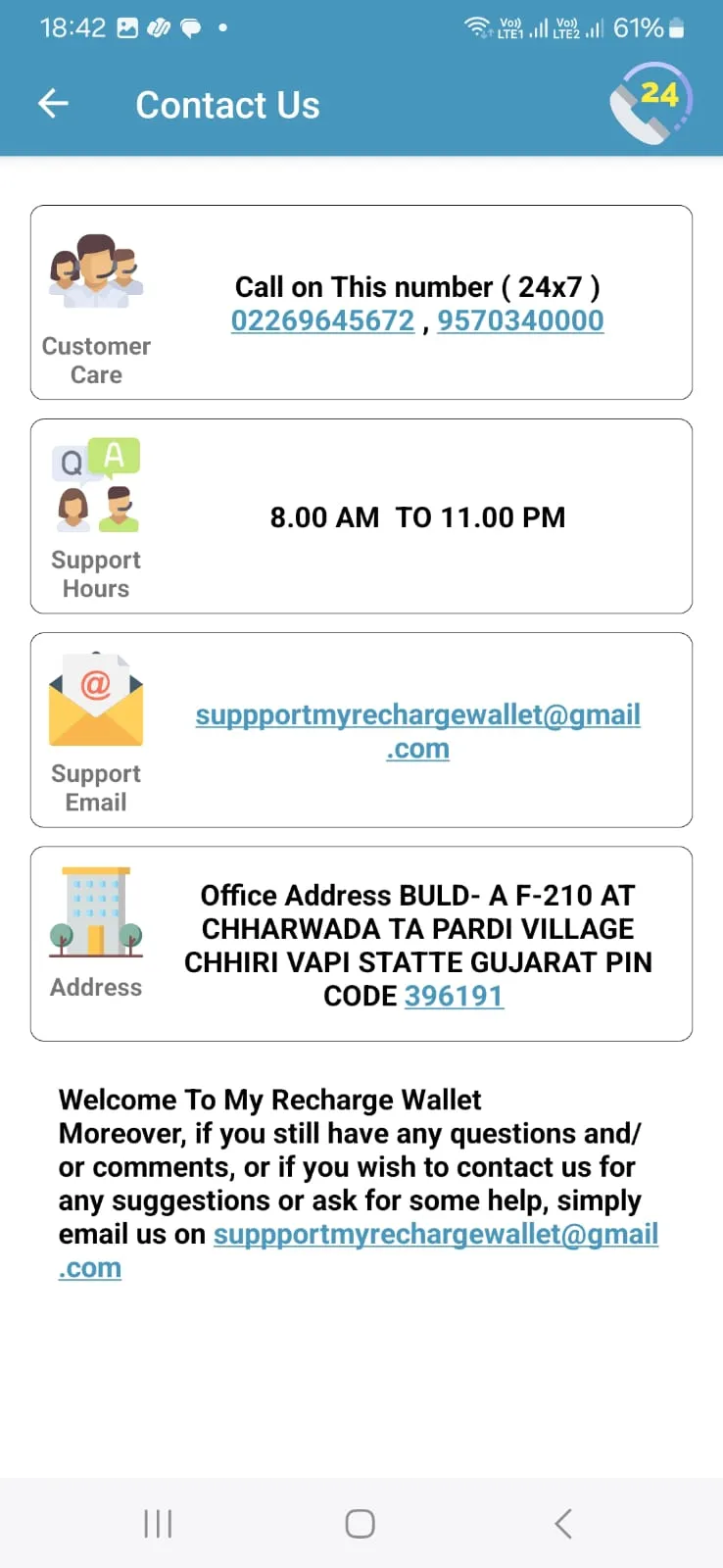Tap the pin code 396191 link
The image size is (723, 1568).
point(454,996)
